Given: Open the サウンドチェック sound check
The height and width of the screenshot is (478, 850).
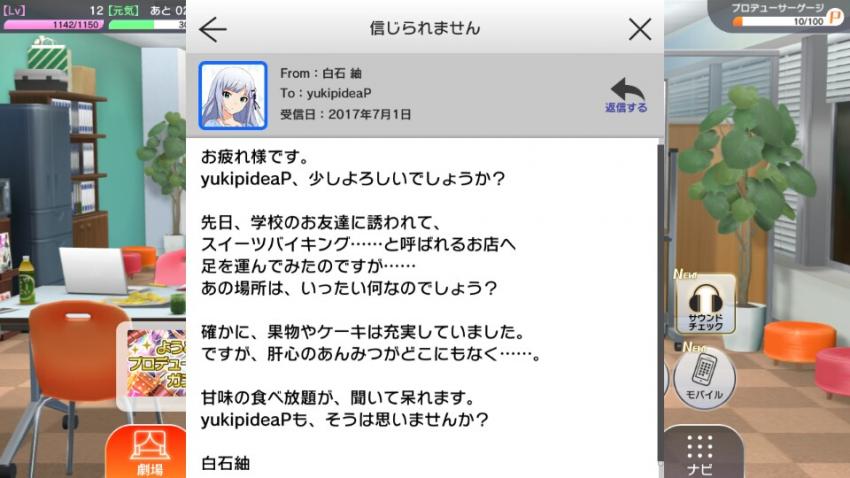Looking at the screenshot, I should (705, 305).
